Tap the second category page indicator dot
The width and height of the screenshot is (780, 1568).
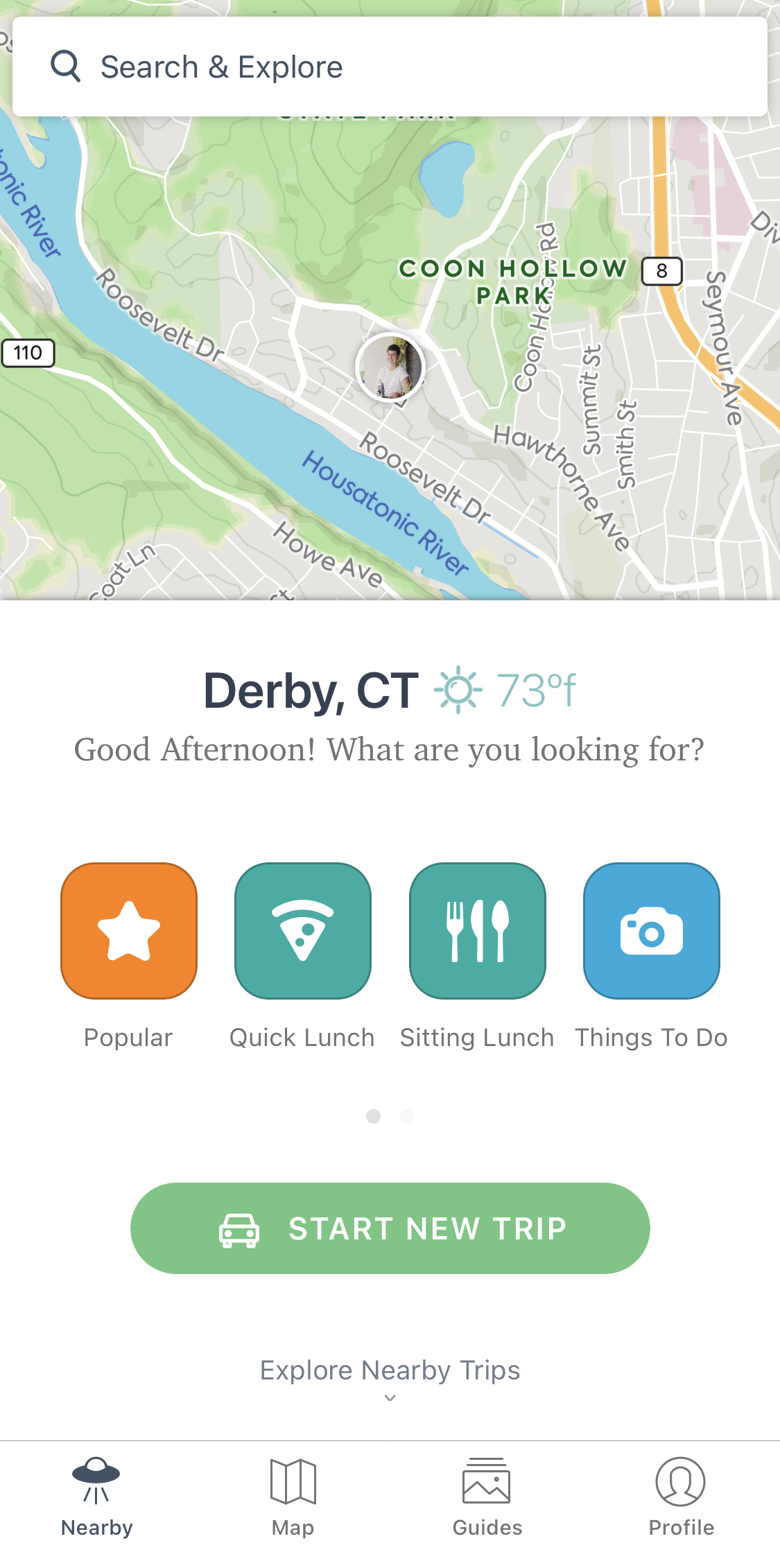tap(407, 1116)
